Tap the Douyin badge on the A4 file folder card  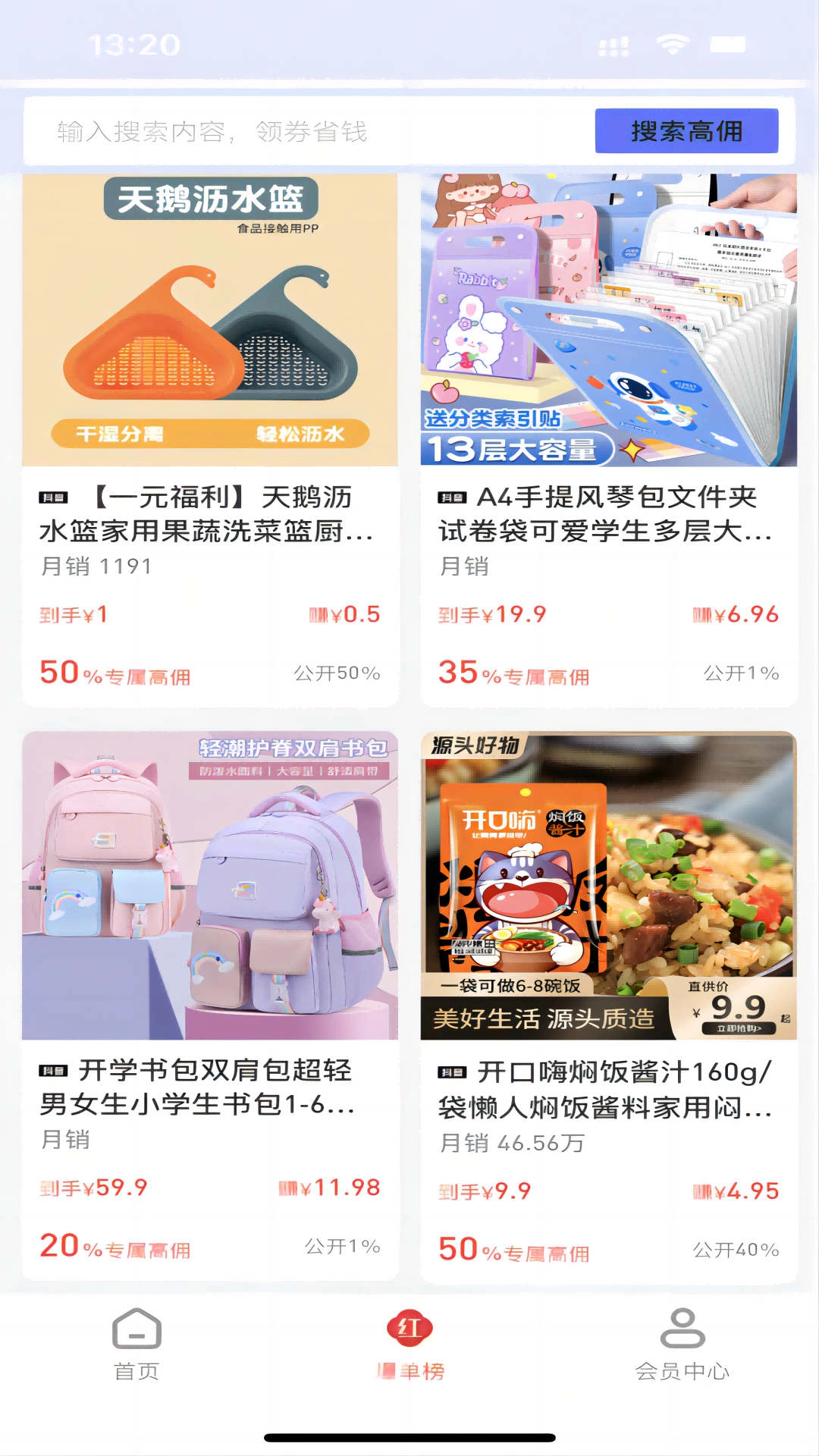pyautogui.click(x=453, y=499)
